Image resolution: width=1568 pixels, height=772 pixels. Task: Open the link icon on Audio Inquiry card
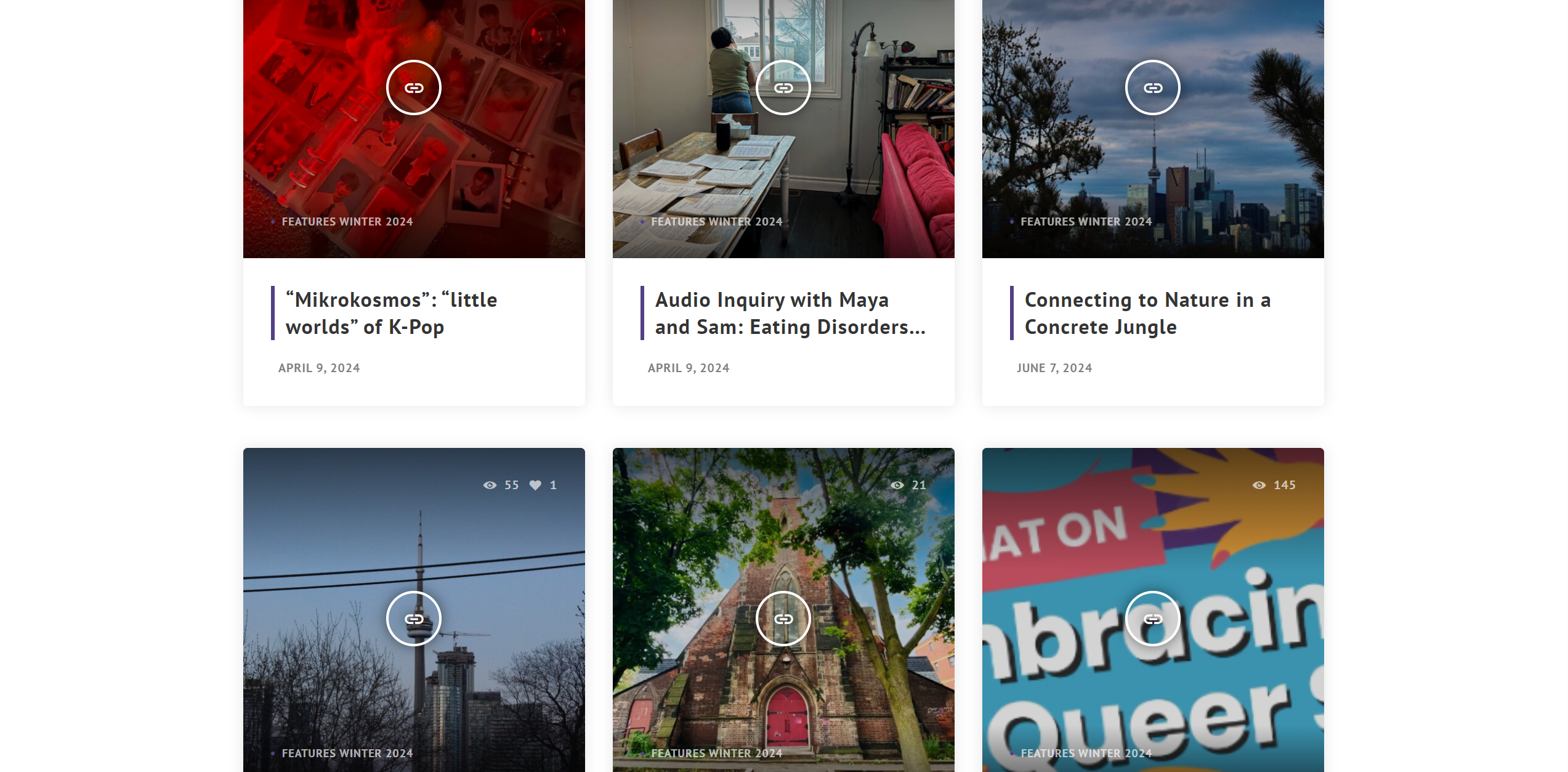(783, 87)
